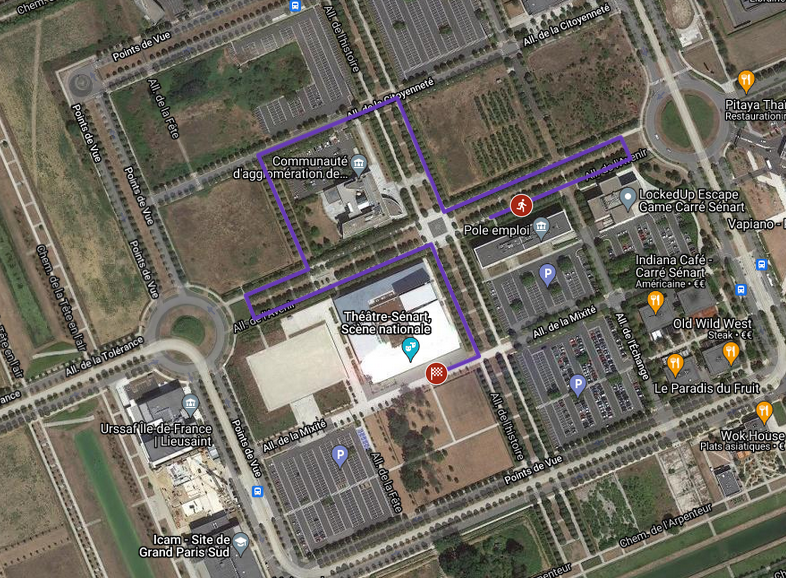Select the Urssaf Ile-de-France Lieusaint pin
The height and width of the screenshot is (578, 786).
[x=190, y=405]
